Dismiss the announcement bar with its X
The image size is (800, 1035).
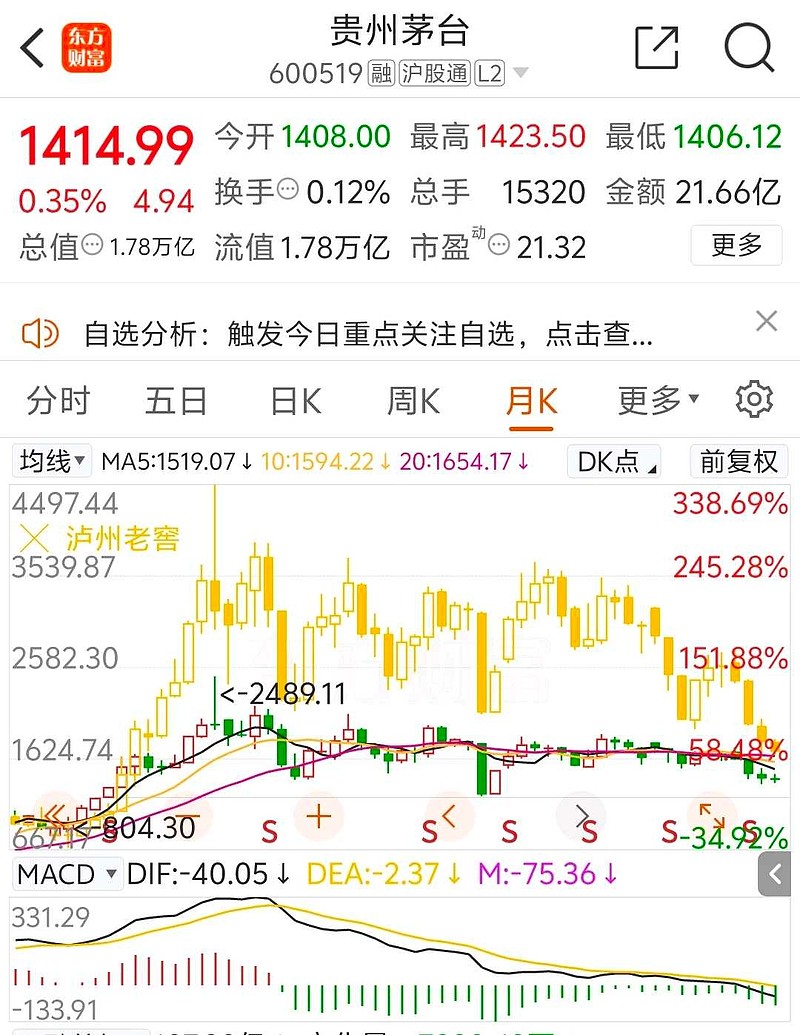[766, 322]
